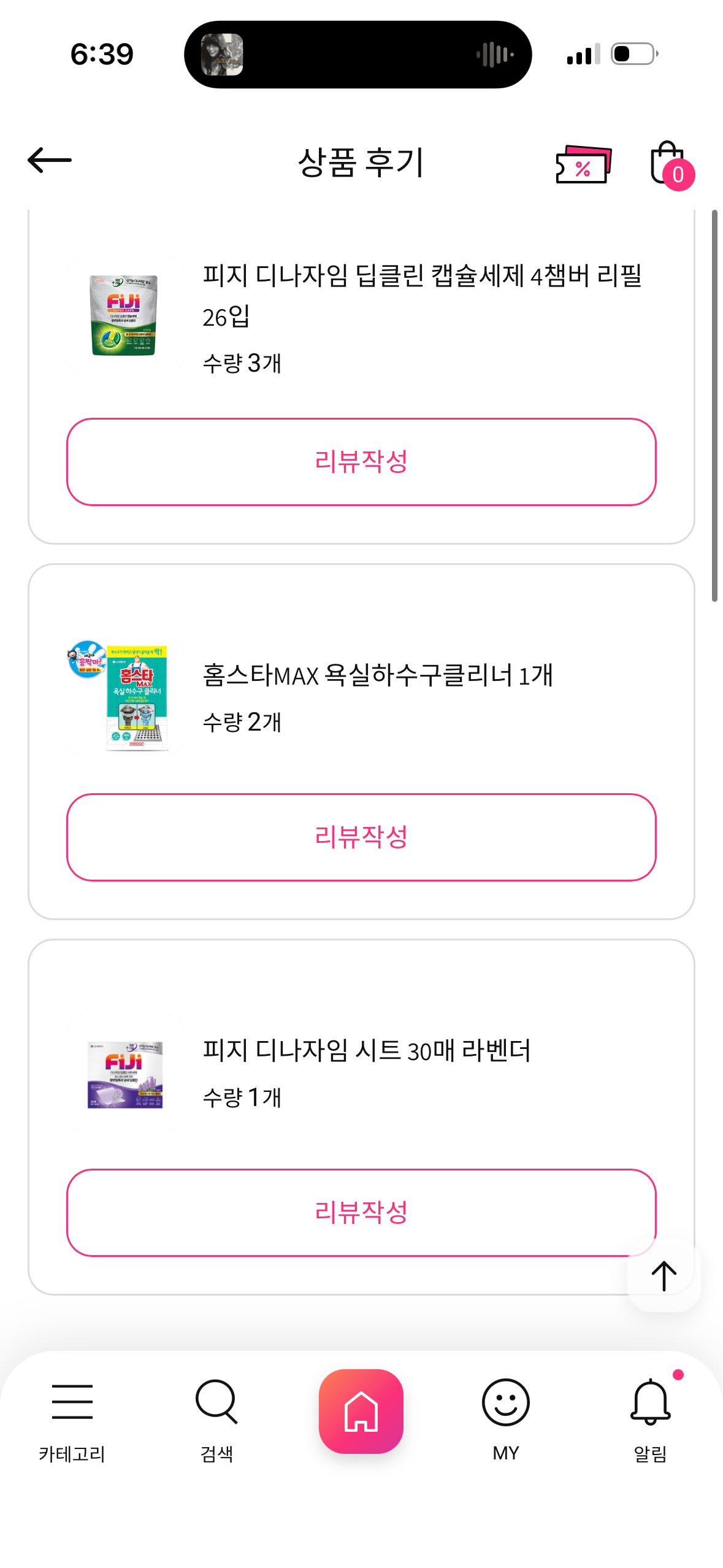Go back from the 상품 후기 page

coord(50,161)
